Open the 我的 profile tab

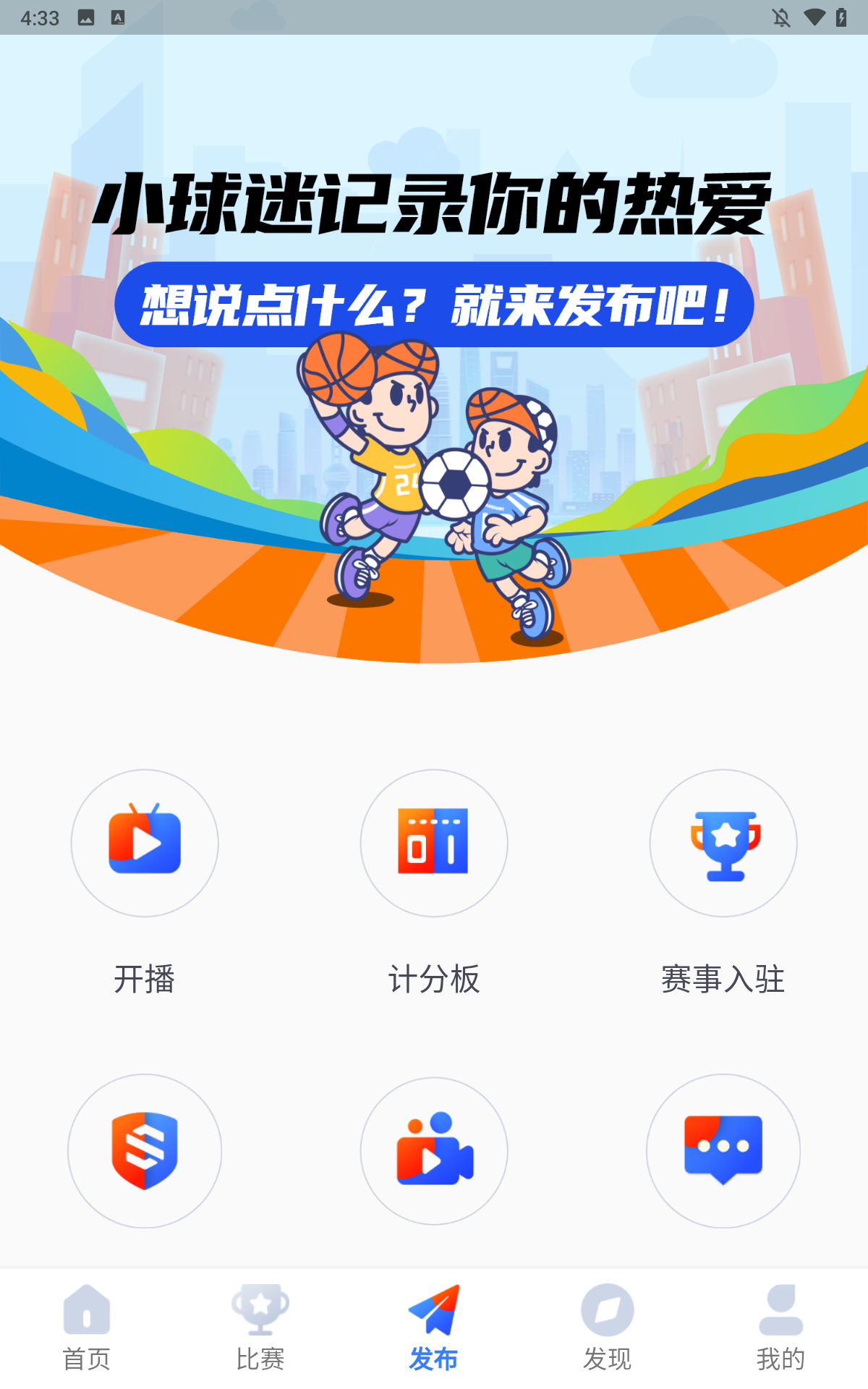pyautogui.click(x=781, y=1328)
